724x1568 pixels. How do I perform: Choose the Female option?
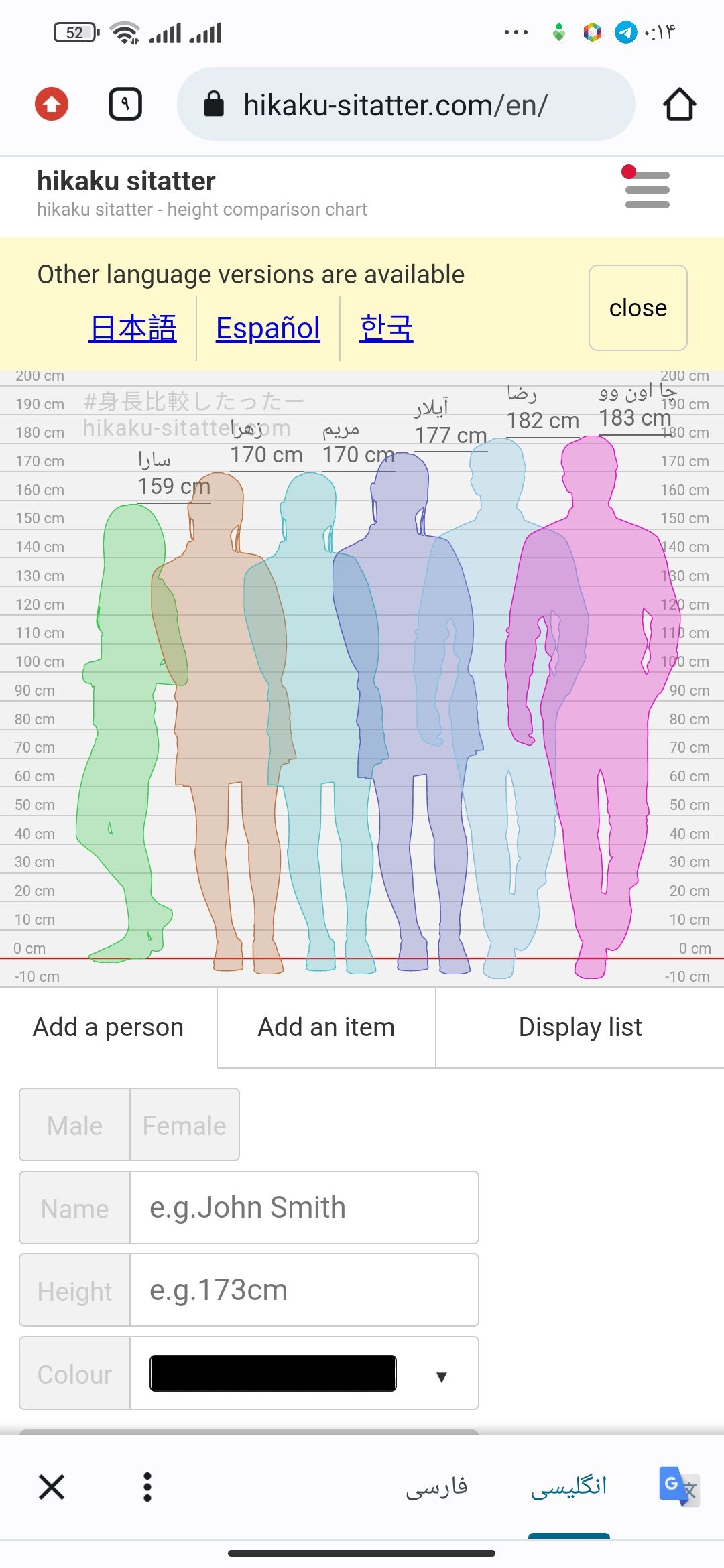click(x=184, y=1125)
